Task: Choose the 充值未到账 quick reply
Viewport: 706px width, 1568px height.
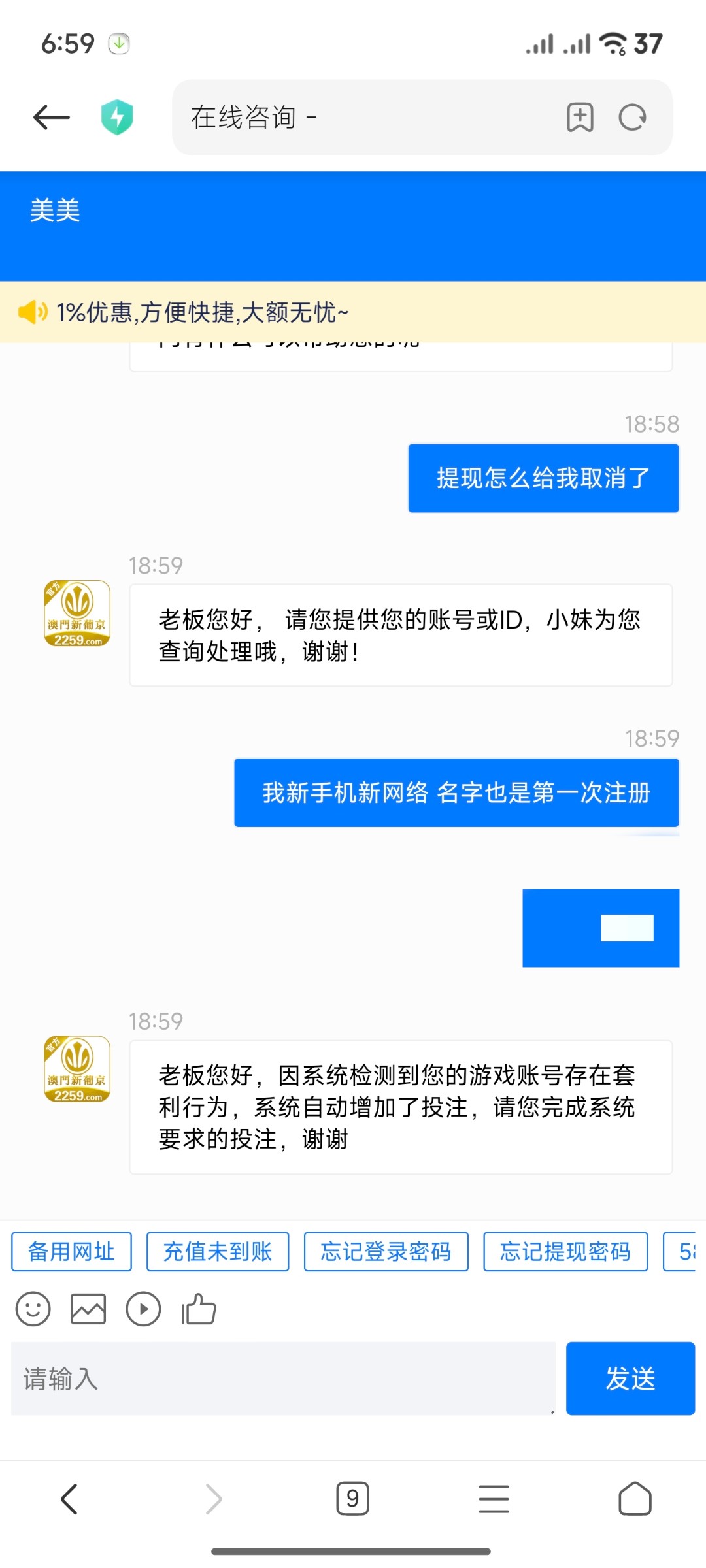Action: [x=218, y=1252]
